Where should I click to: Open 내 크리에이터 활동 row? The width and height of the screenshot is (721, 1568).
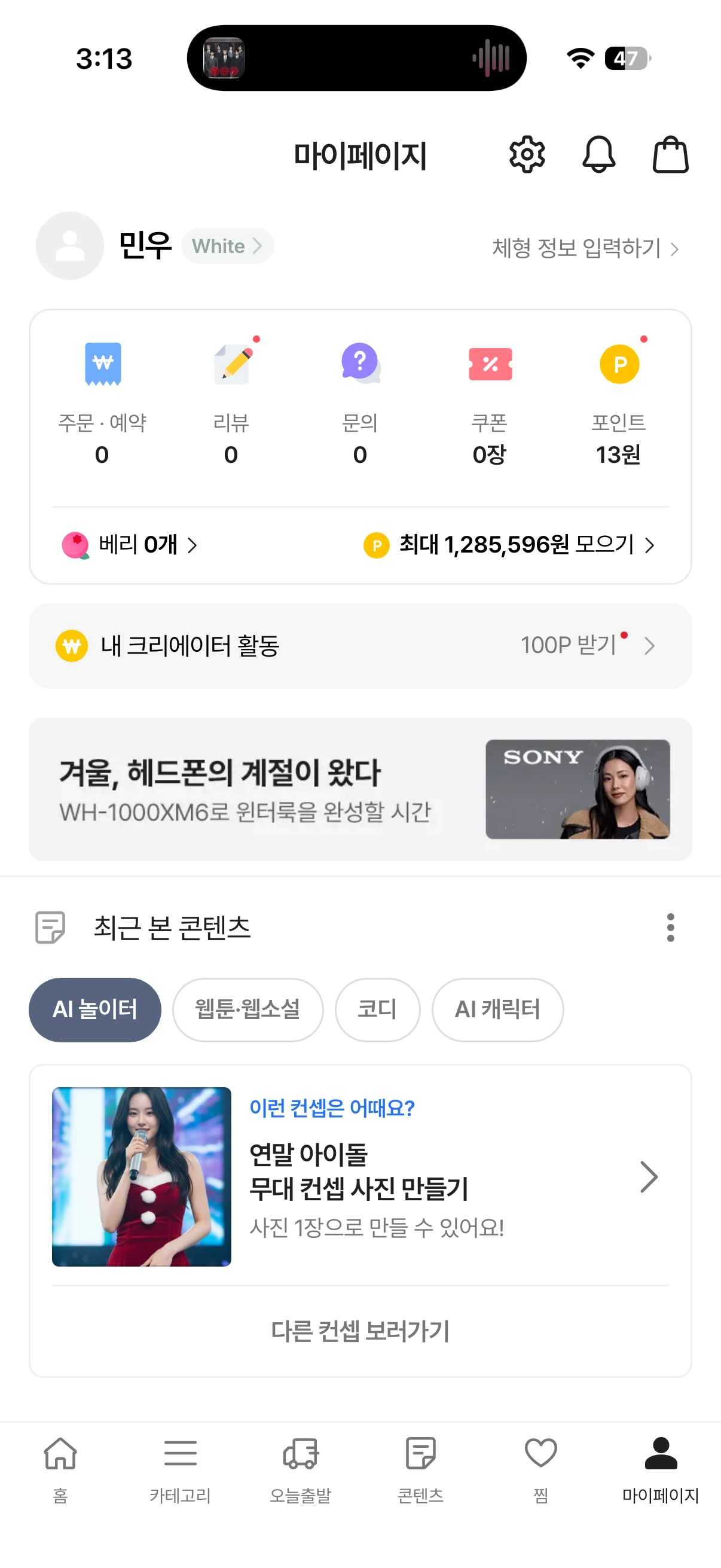click(360, 645)
